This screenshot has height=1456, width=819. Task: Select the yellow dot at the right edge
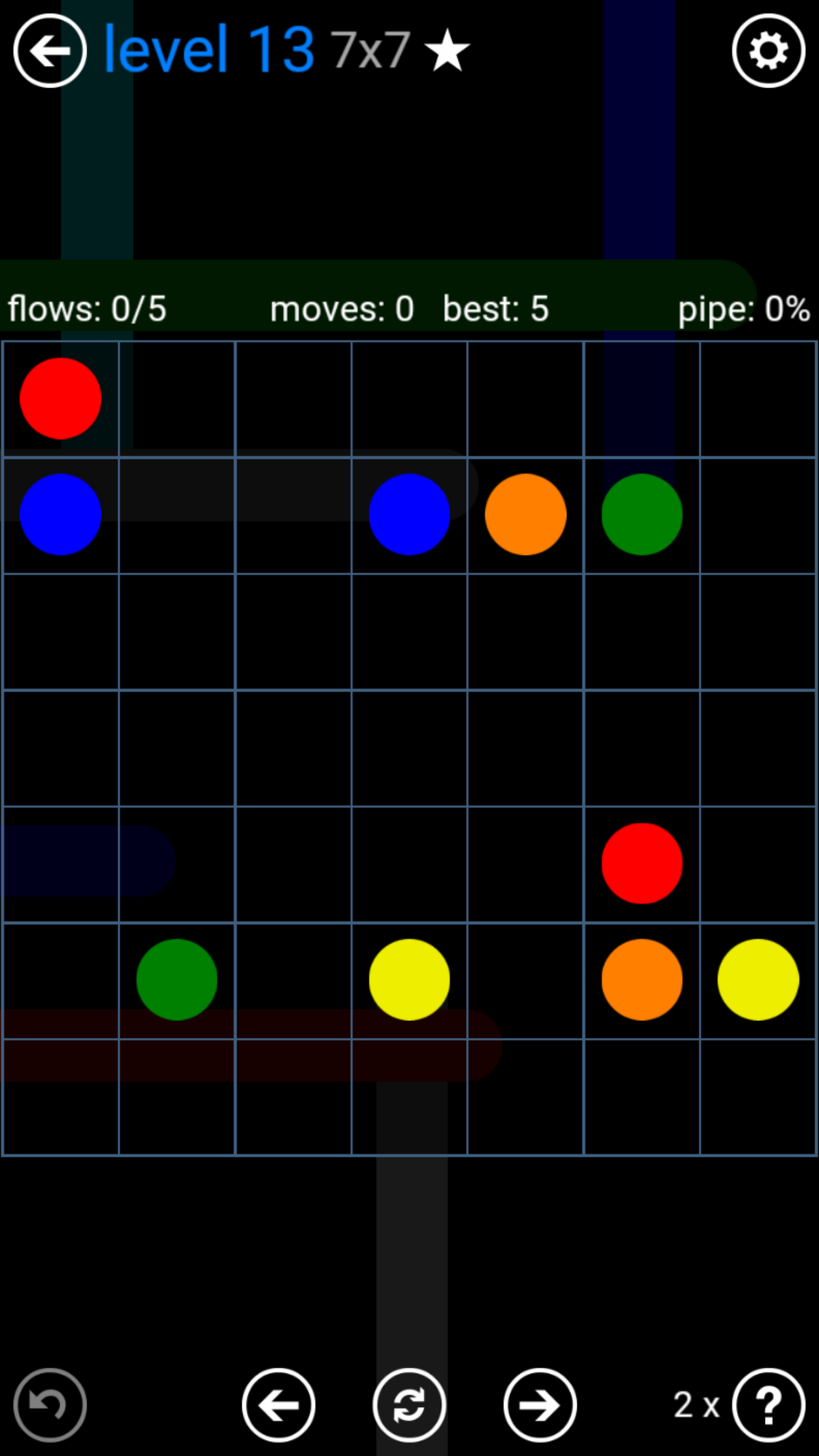pos(758,979)
